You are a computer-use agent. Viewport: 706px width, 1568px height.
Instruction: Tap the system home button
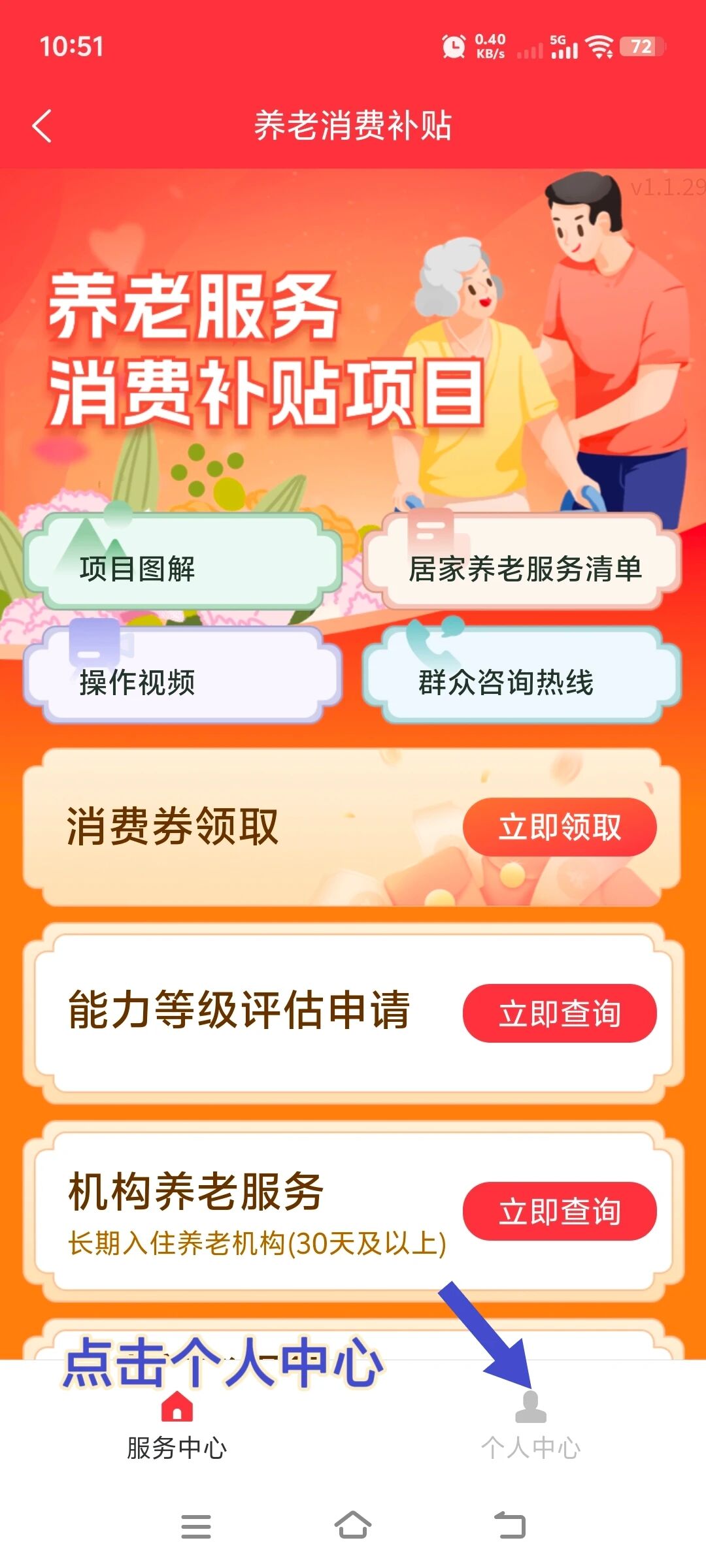353,1526
